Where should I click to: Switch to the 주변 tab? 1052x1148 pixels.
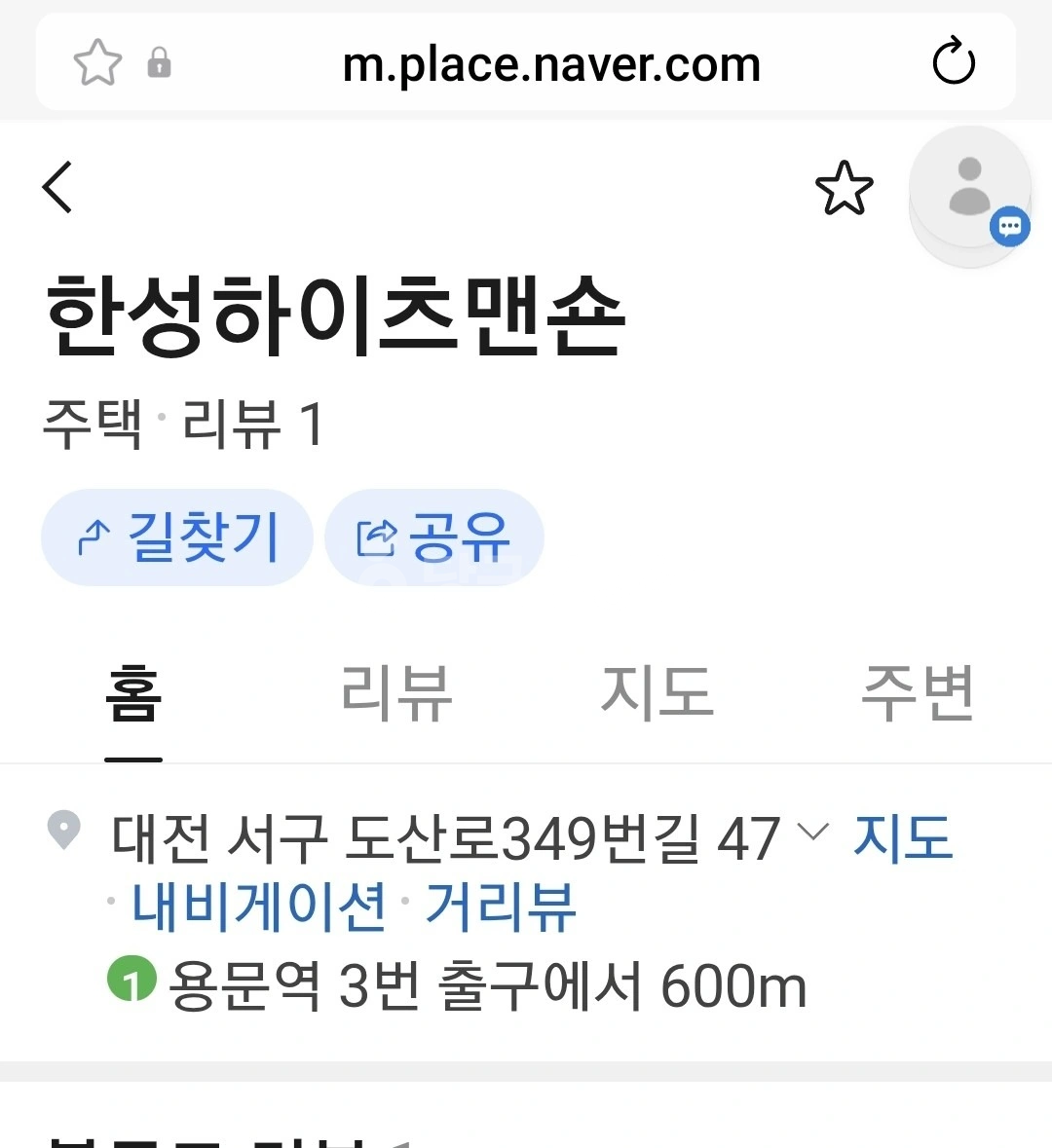(x=918, y=692)
